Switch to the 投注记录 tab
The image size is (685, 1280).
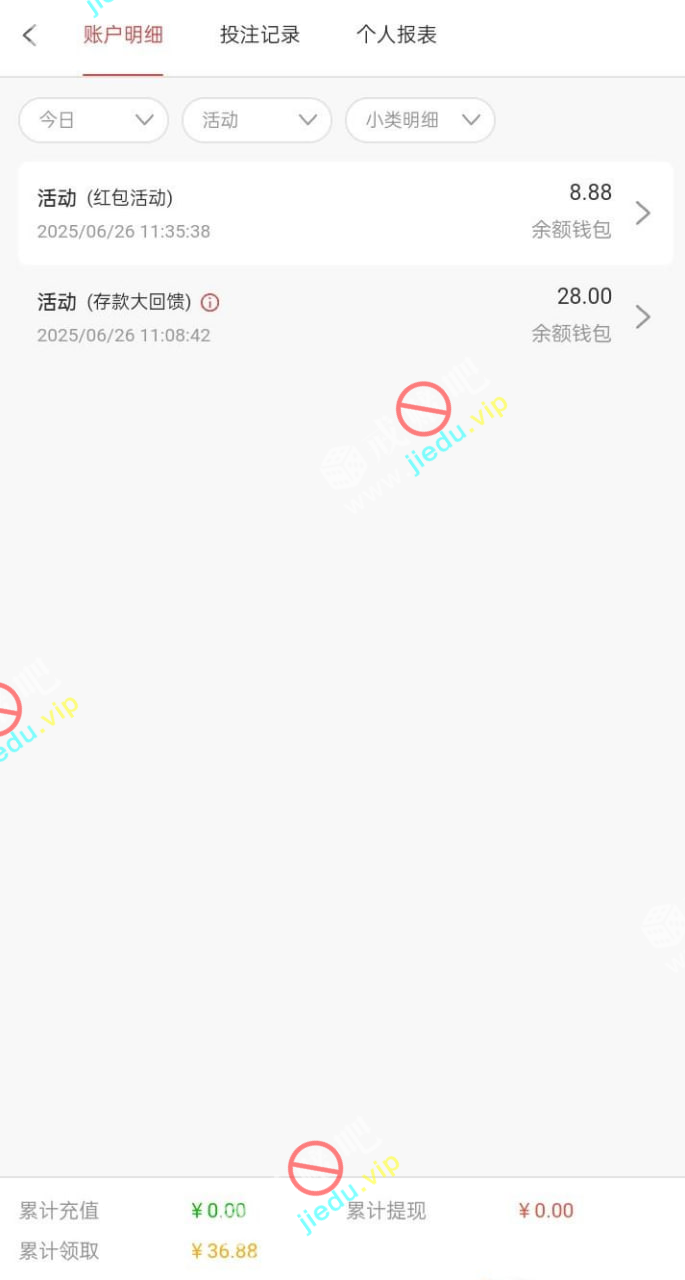[260, 35]
